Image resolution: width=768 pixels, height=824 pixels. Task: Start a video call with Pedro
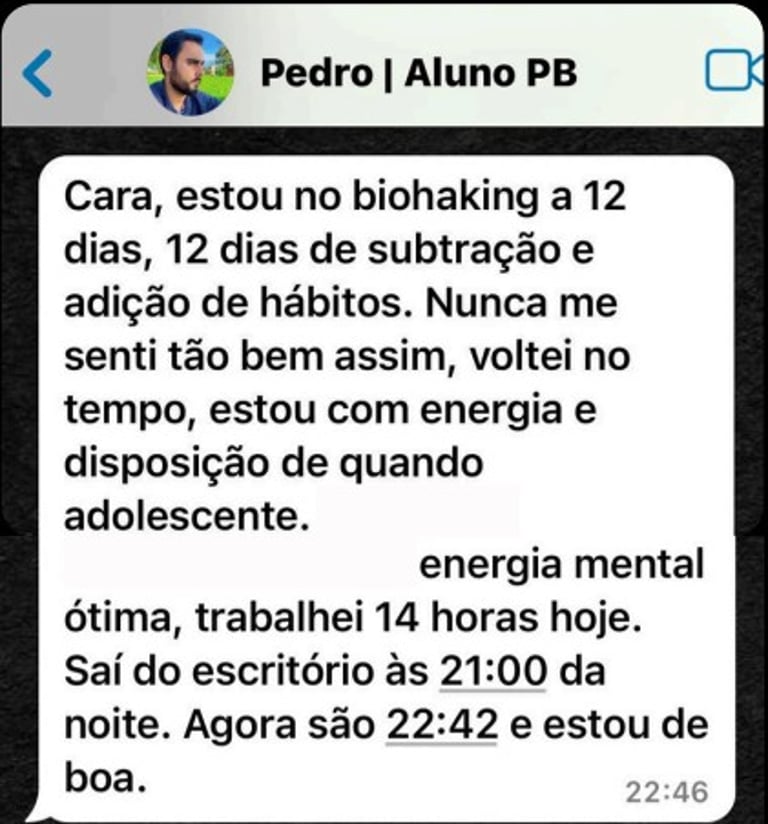coord(735,72)
